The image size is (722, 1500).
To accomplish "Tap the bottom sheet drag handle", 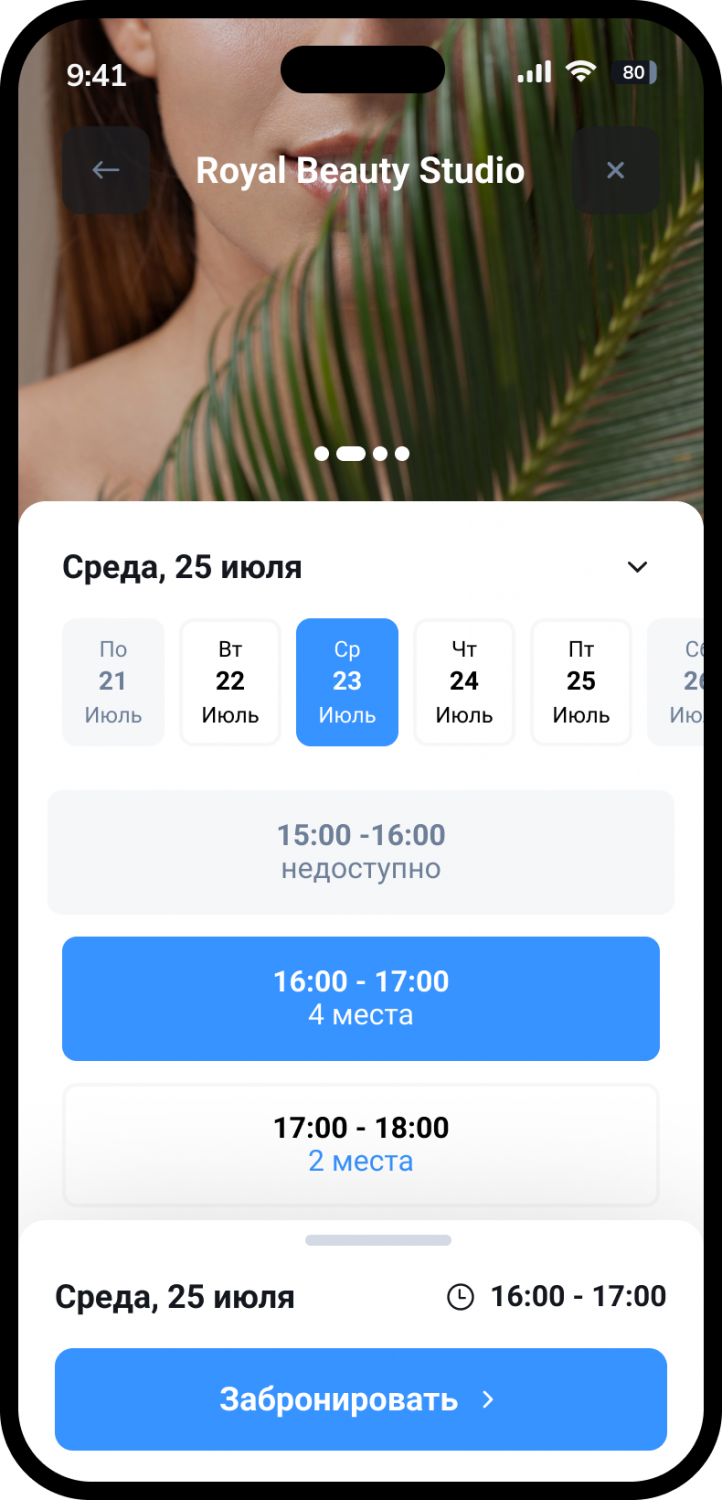I will (x=378, y=1240).
